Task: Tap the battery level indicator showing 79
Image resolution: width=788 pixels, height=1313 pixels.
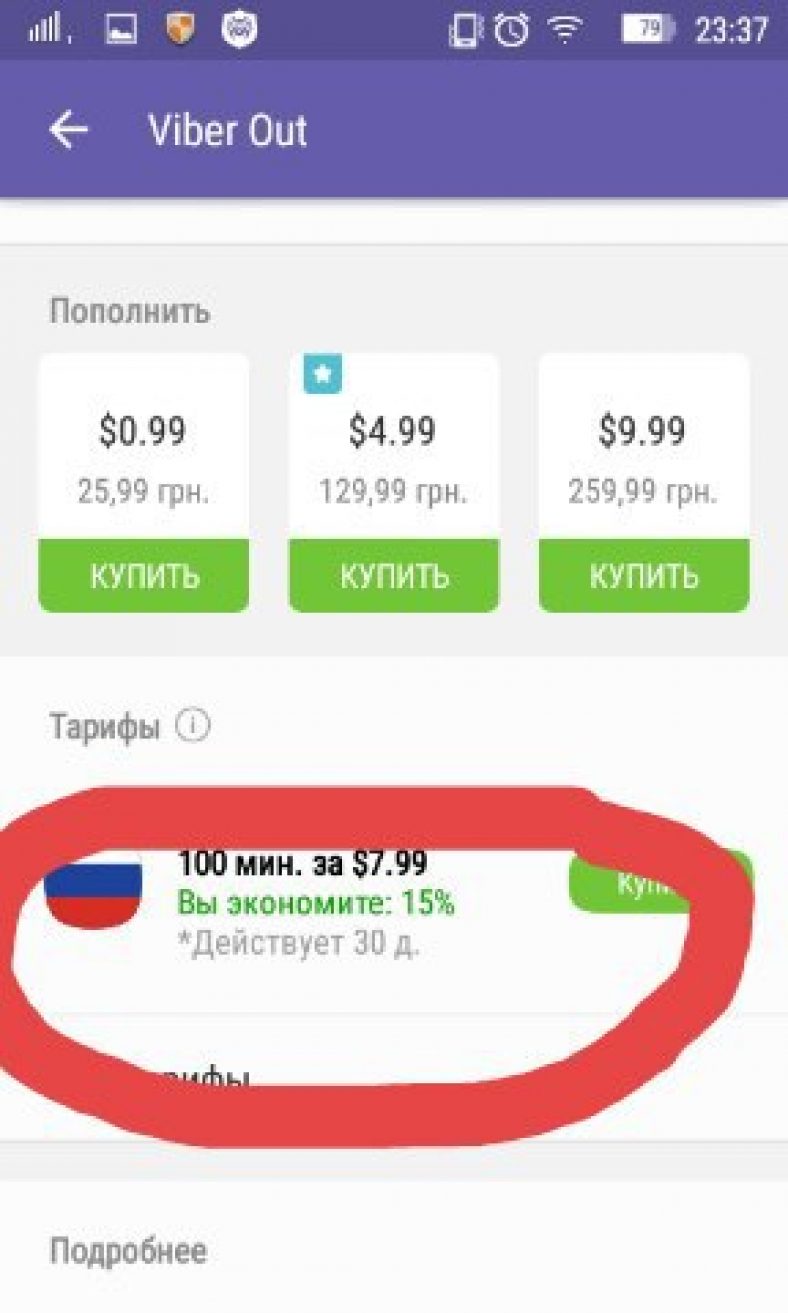Action: pyautogui.click(x=650, y=27)
